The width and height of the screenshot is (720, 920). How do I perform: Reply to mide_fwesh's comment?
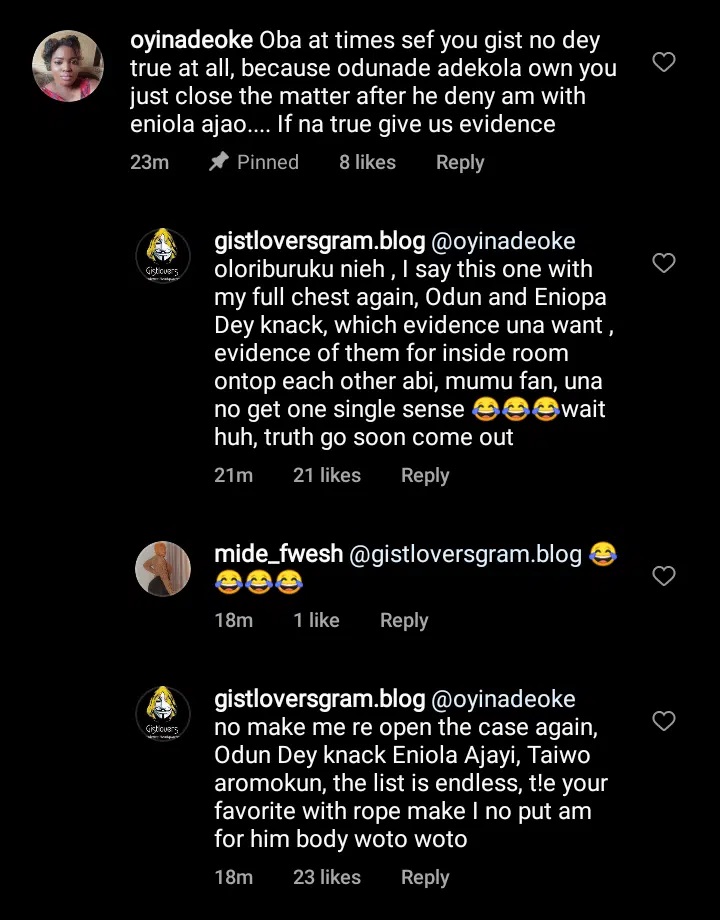click(404, 621)
